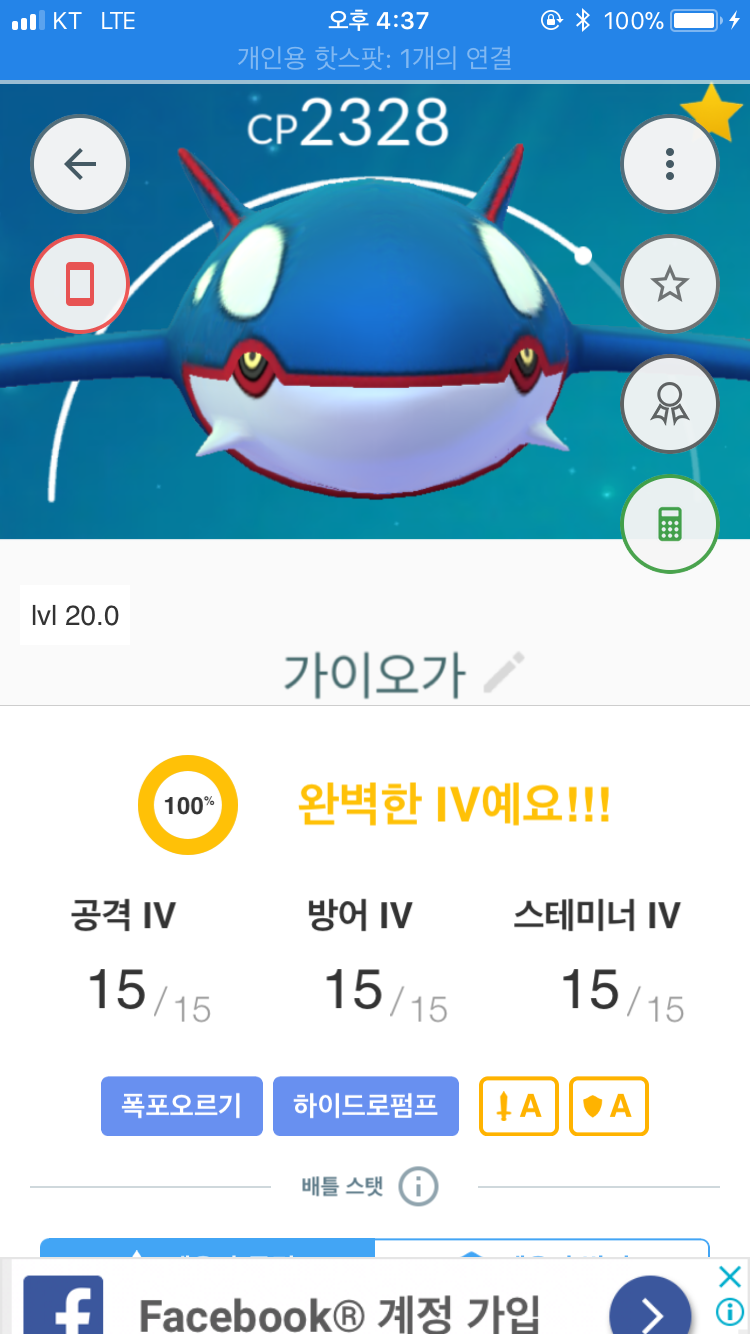
Task: Go back with the arrow button
Action: 80,164
